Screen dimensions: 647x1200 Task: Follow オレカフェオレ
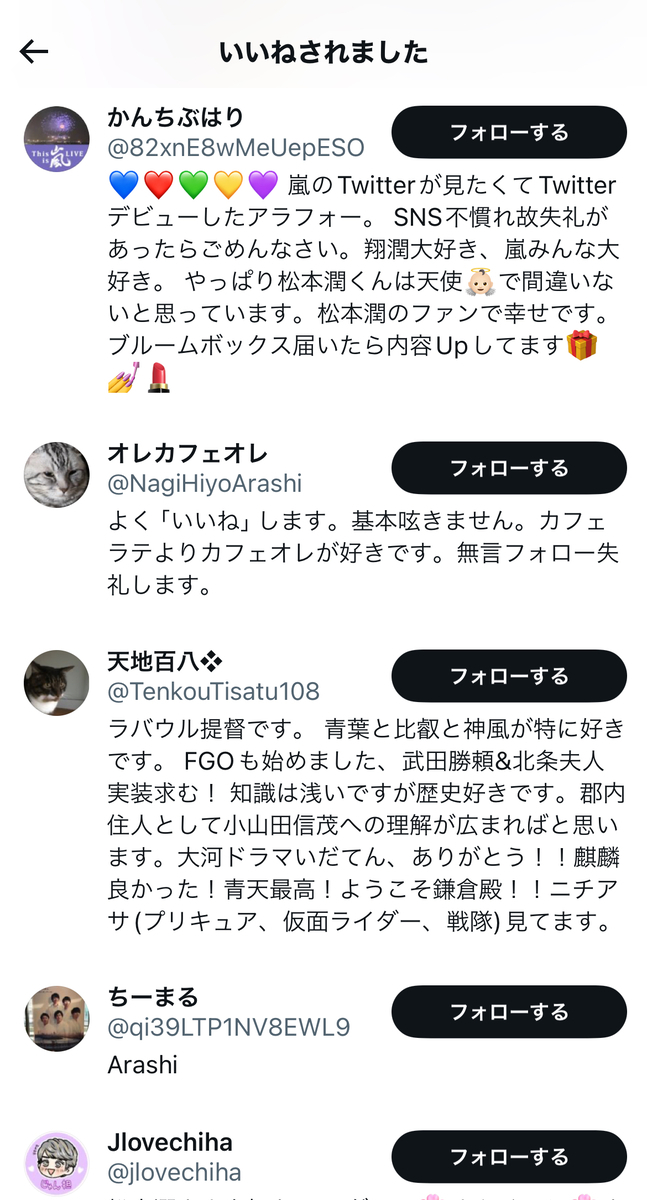(508, 468)
